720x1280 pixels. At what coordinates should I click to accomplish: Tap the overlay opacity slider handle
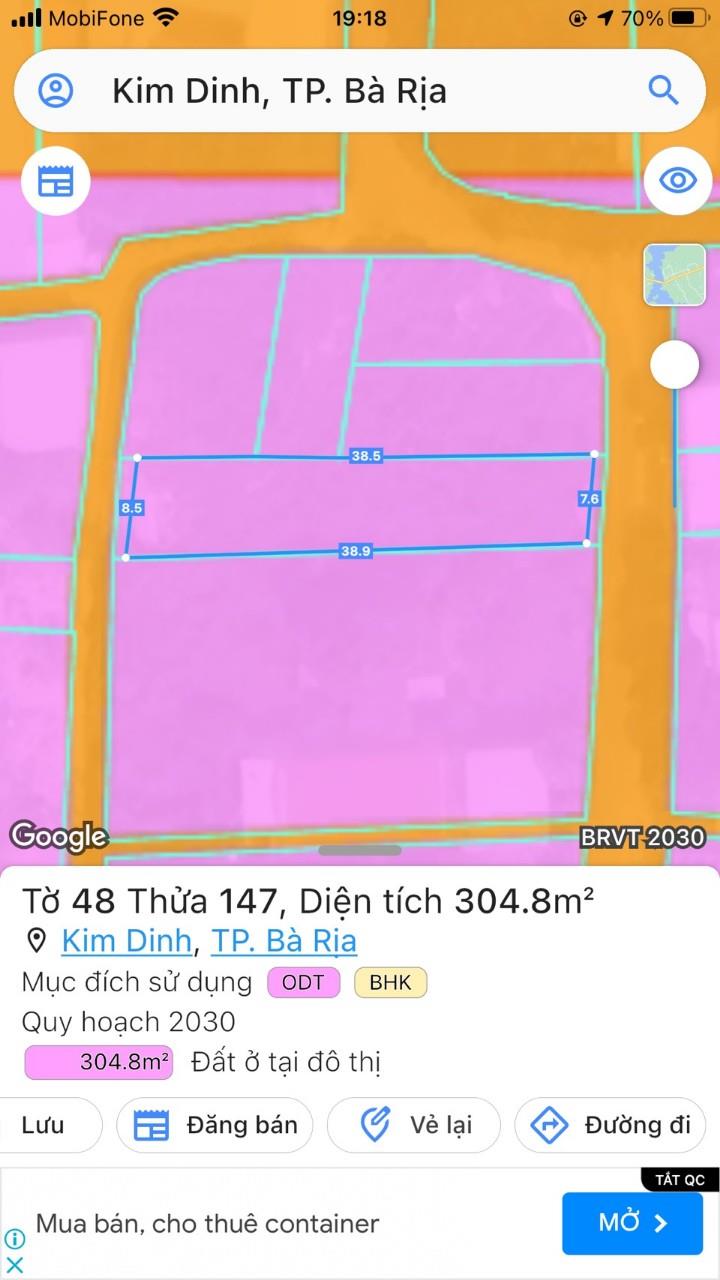[x=674, y=365]
